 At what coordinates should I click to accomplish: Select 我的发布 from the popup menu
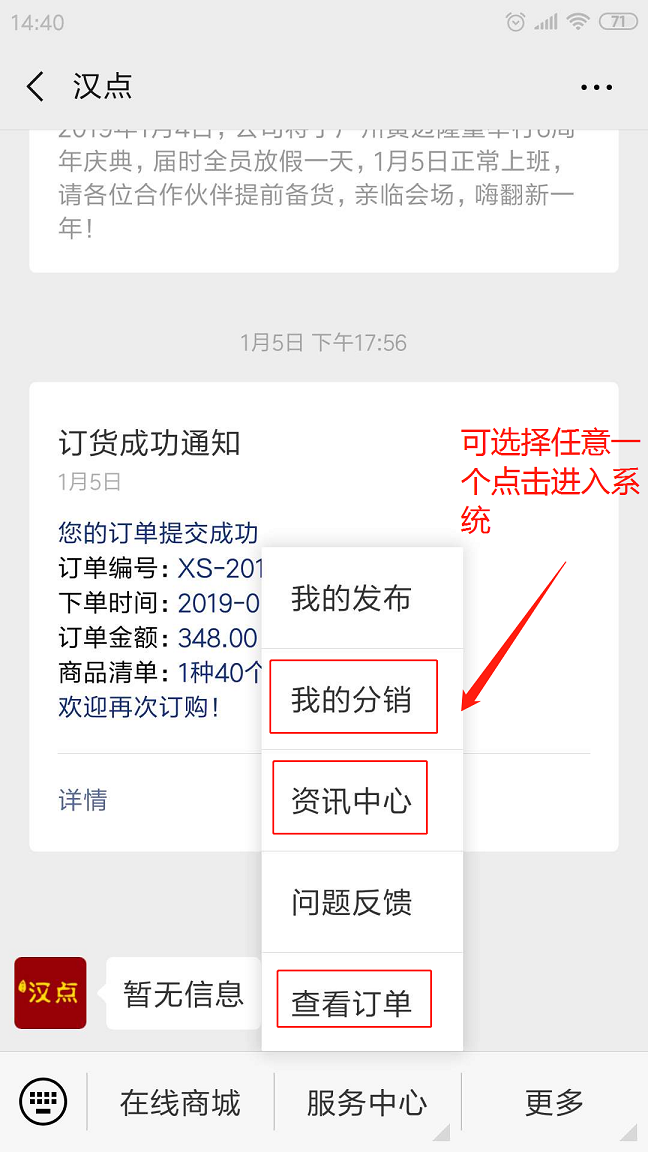pyautogui.click(x=351, y=599)
